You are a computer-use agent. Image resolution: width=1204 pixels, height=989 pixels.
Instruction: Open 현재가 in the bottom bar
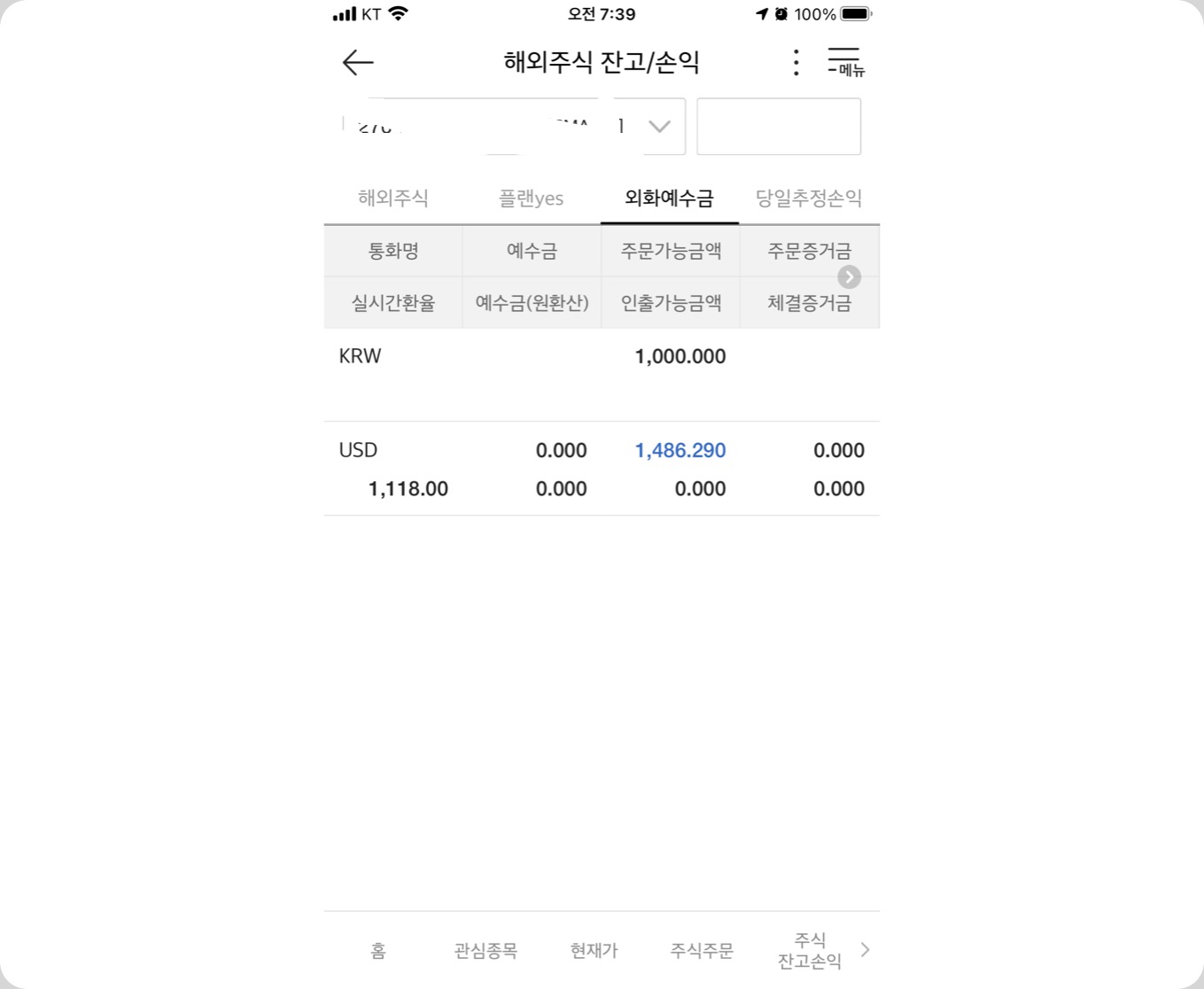(594, 950)
